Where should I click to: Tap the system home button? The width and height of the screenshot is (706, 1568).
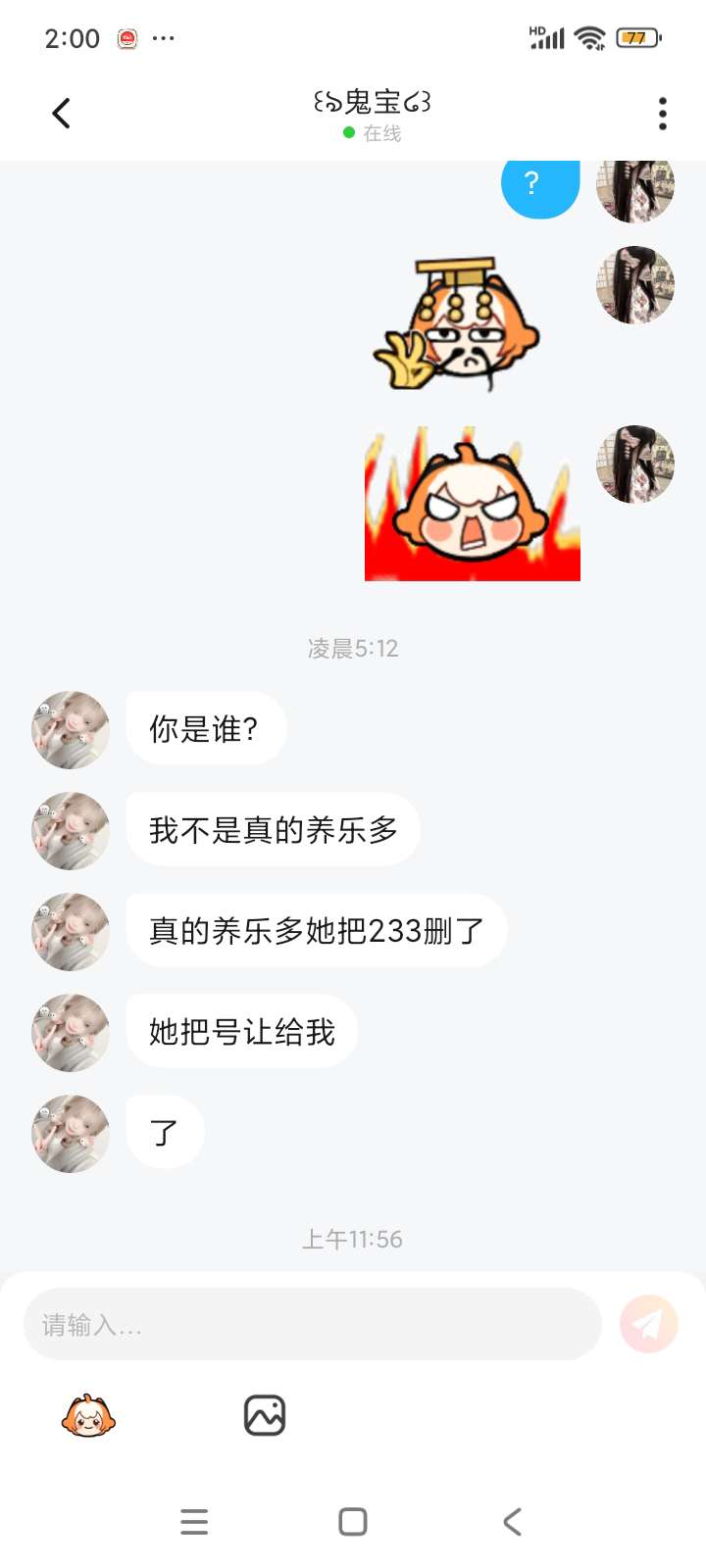tap(353, 1522)
